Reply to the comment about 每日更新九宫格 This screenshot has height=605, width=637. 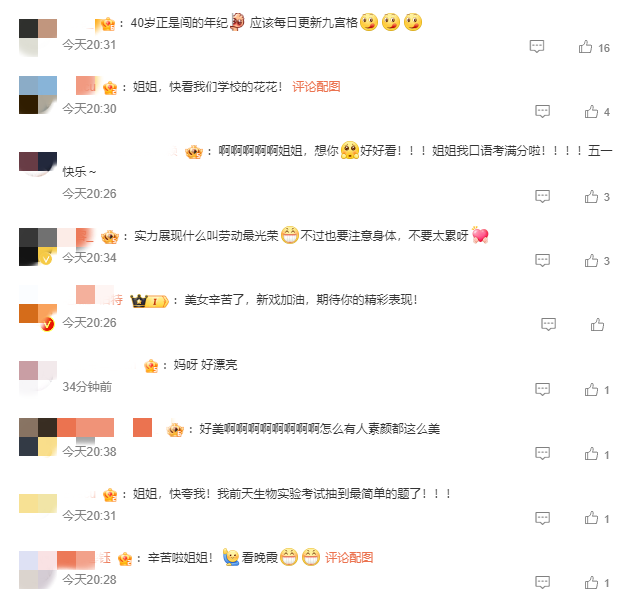coord(537,47)
